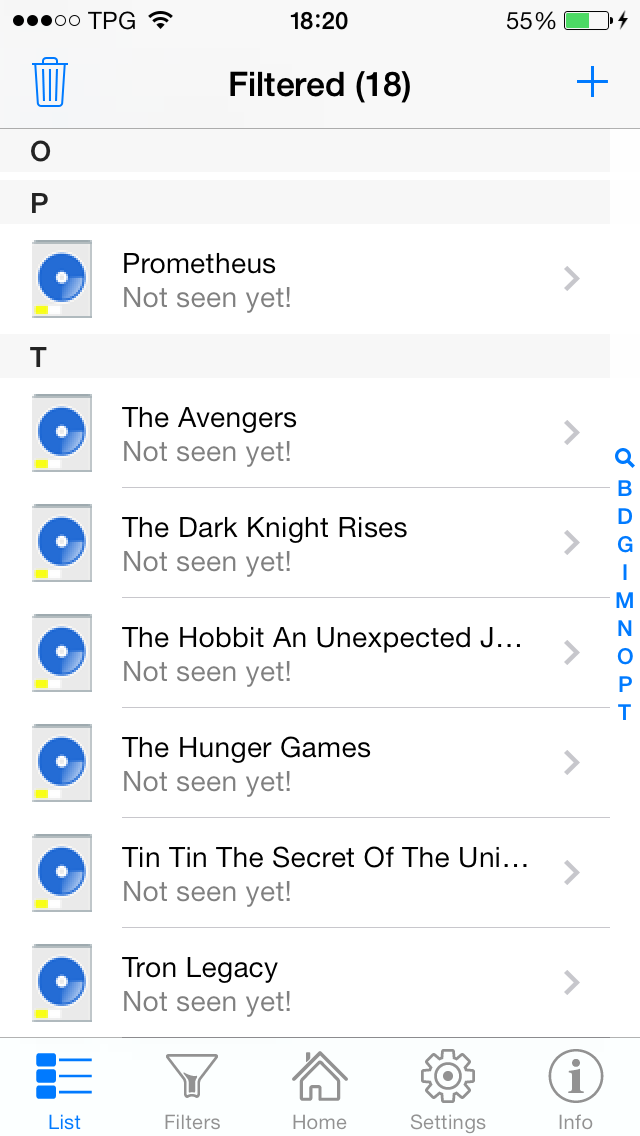
Task: Open the Settings tab
Action: point(447,1090)
